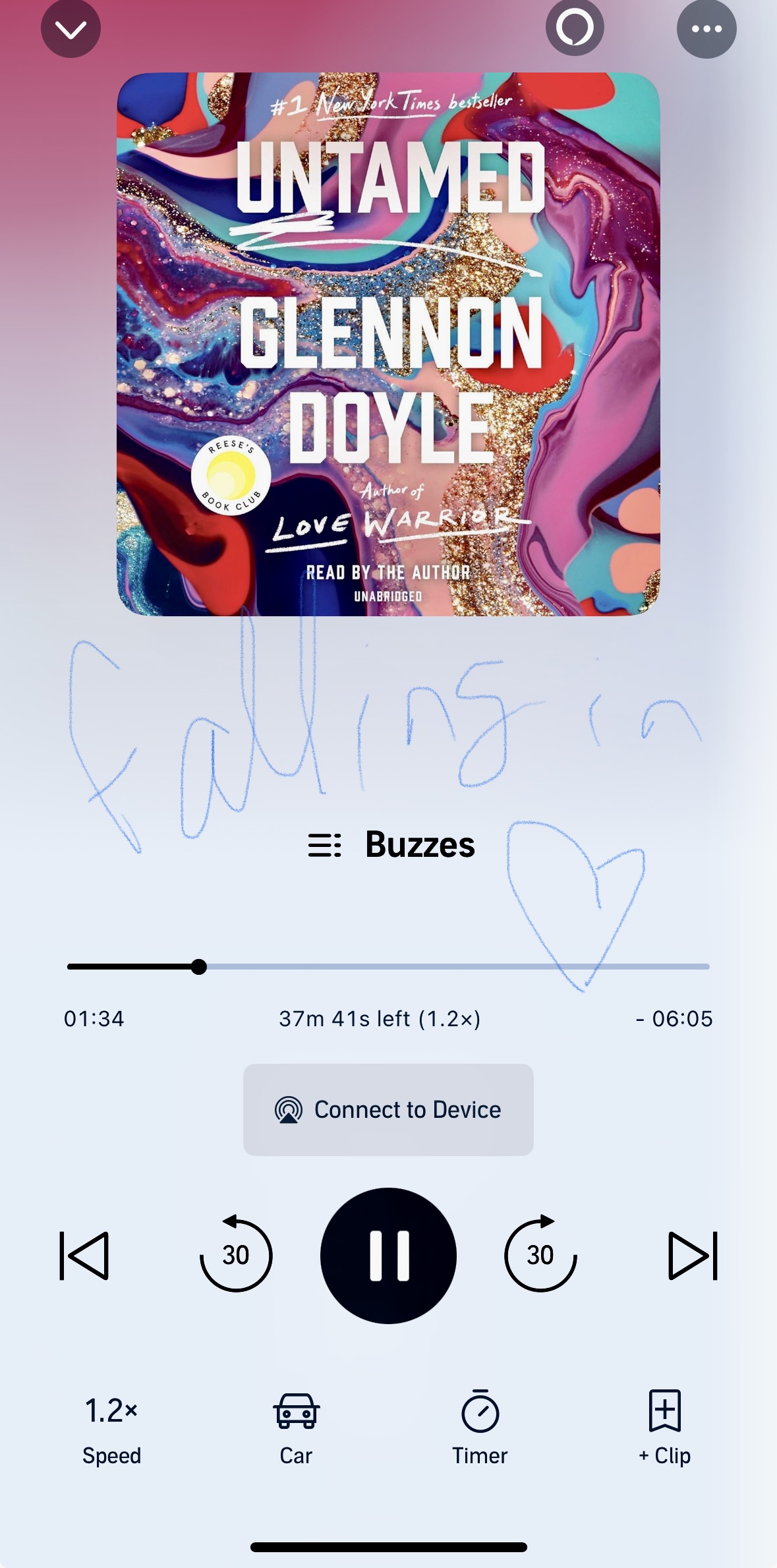The image size is (777, 1568).
Task: Tap the Untamed cover art
Action: tap(388, 344)
